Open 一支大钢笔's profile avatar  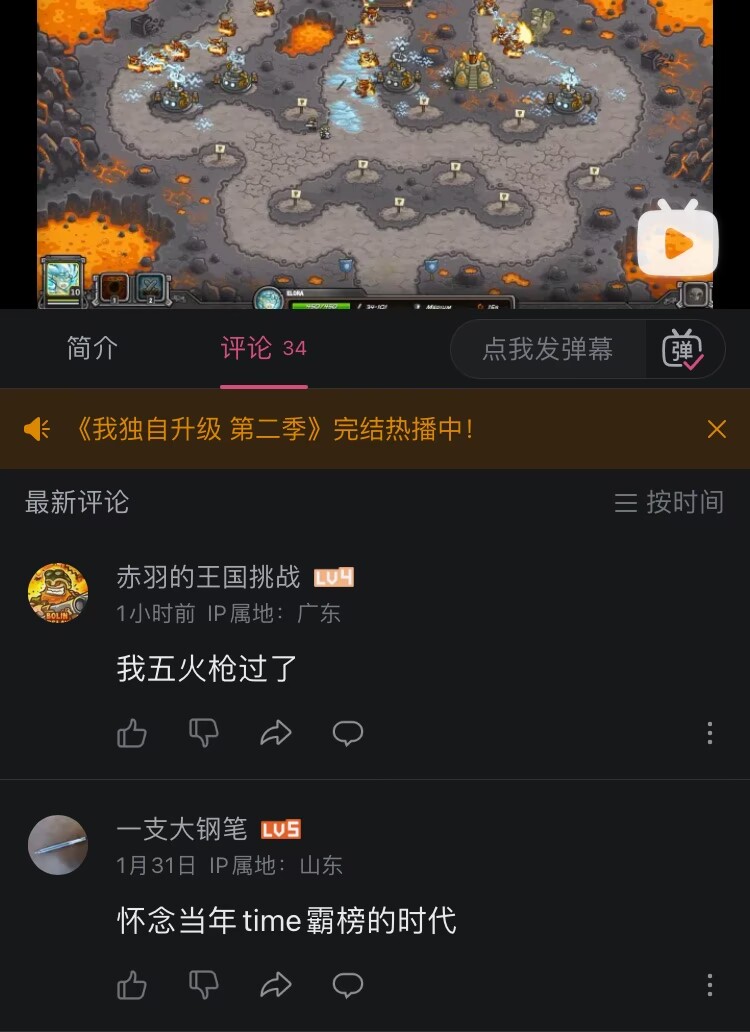pyautogui.click(x=58, y=845)
